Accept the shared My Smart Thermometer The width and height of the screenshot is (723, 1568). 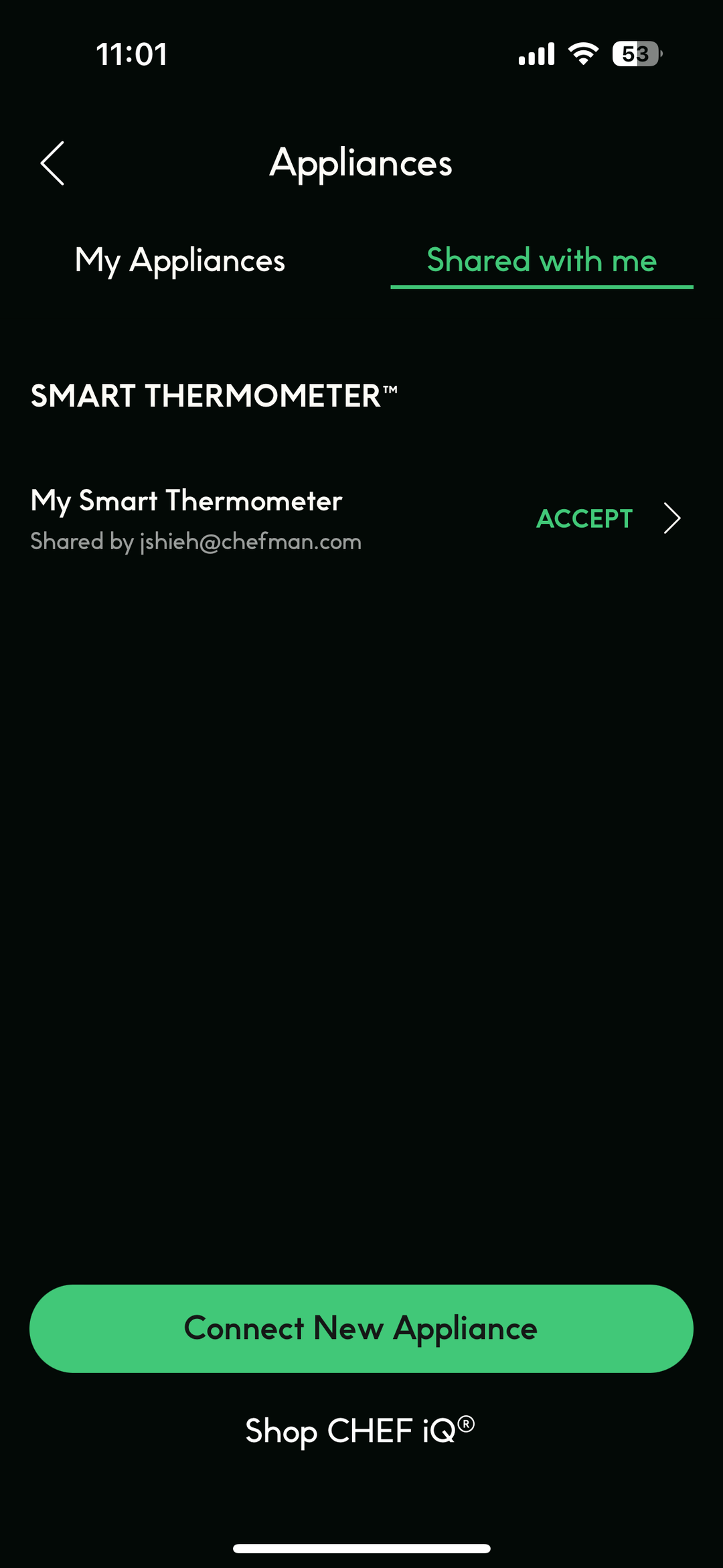pos(584,518)
